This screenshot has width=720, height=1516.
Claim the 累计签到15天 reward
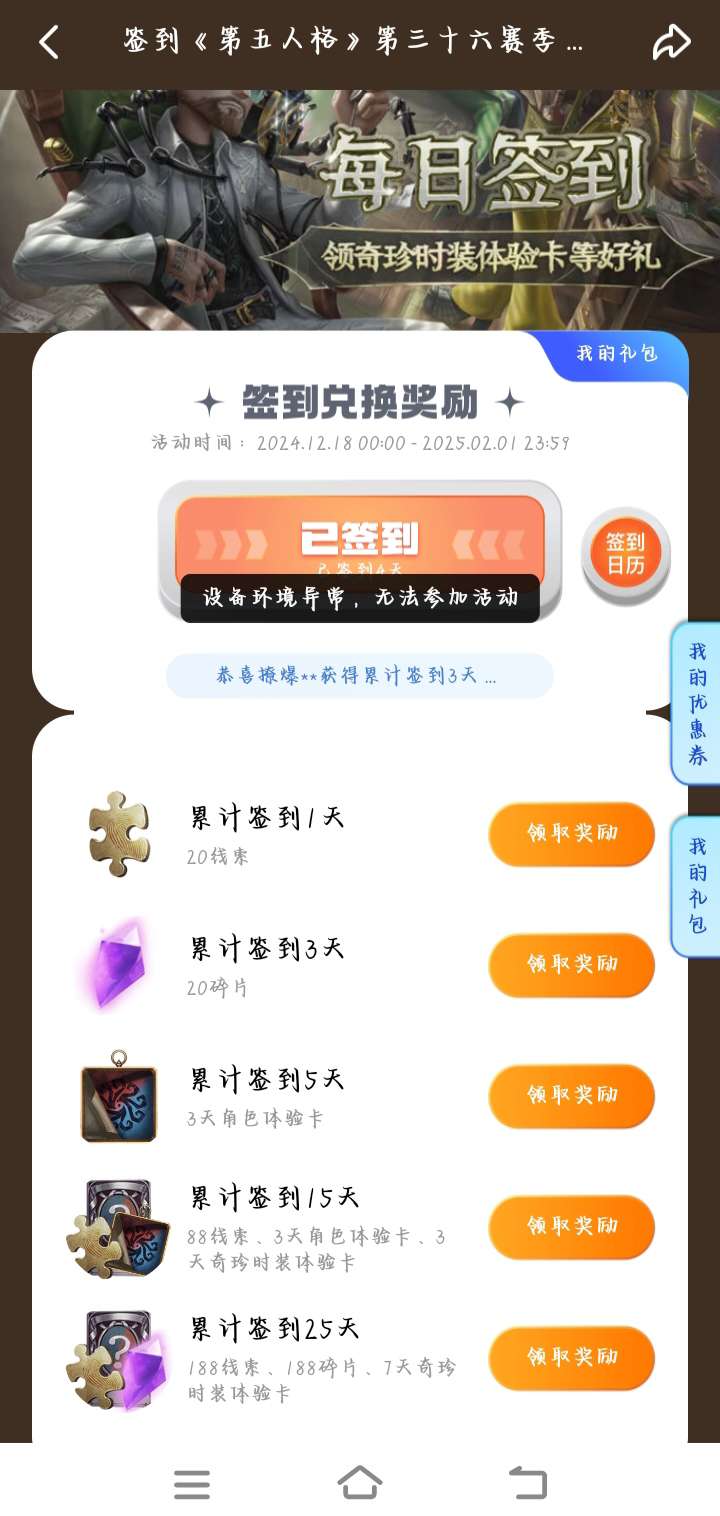[x=571, y=1226]
